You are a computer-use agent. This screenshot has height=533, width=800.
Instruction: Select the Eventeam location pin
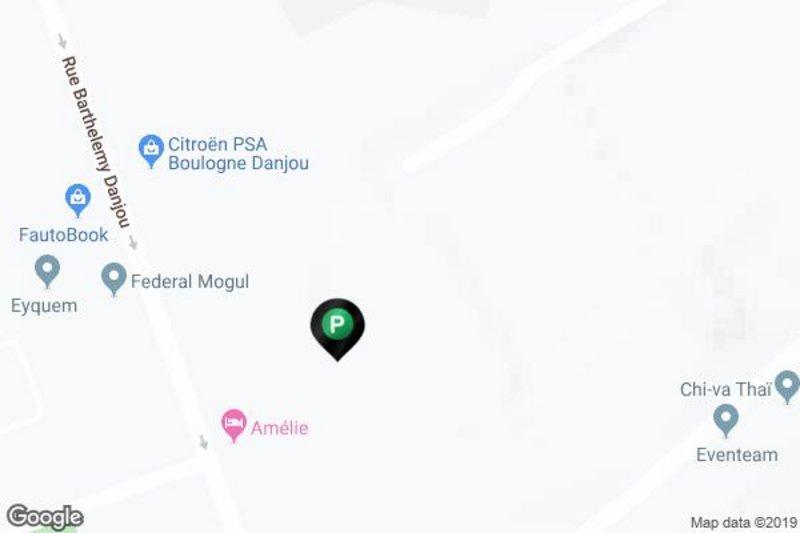click(x=725, y=419)
